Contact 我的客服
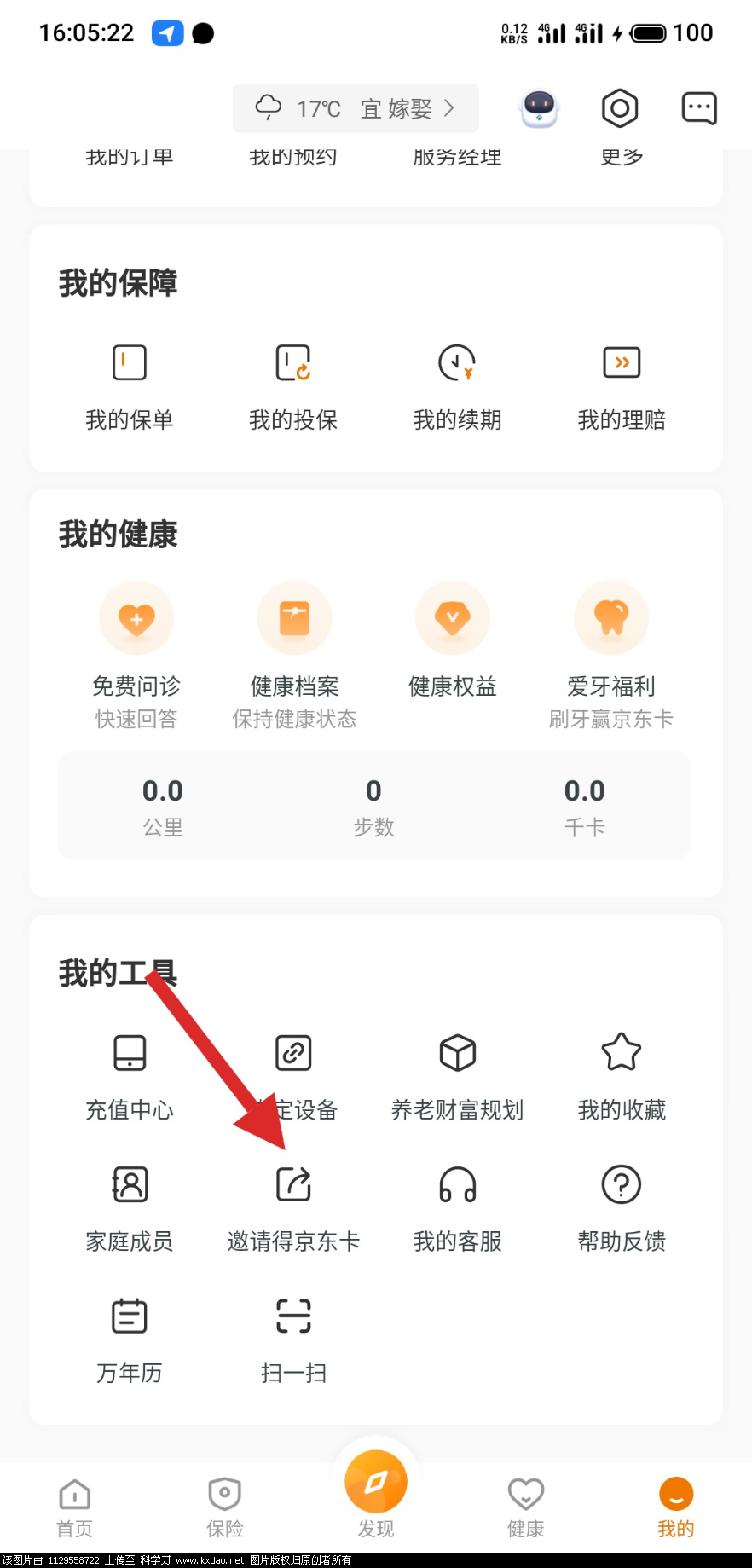 click(x=457, y=1208)
